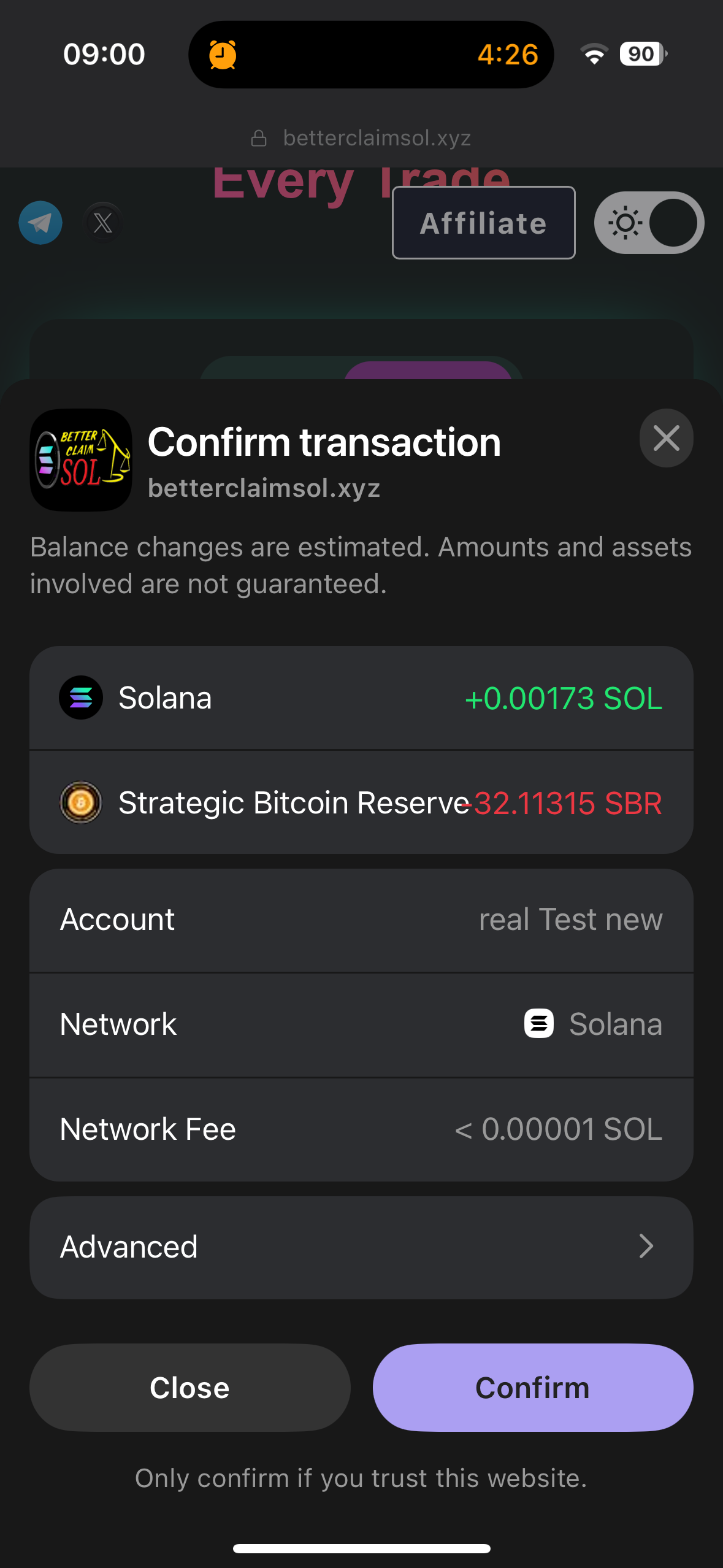The width and height of the screenshot is (723, 1568).
Task: Collapse the confirmation sheet with the X
Action: [666, 437]
